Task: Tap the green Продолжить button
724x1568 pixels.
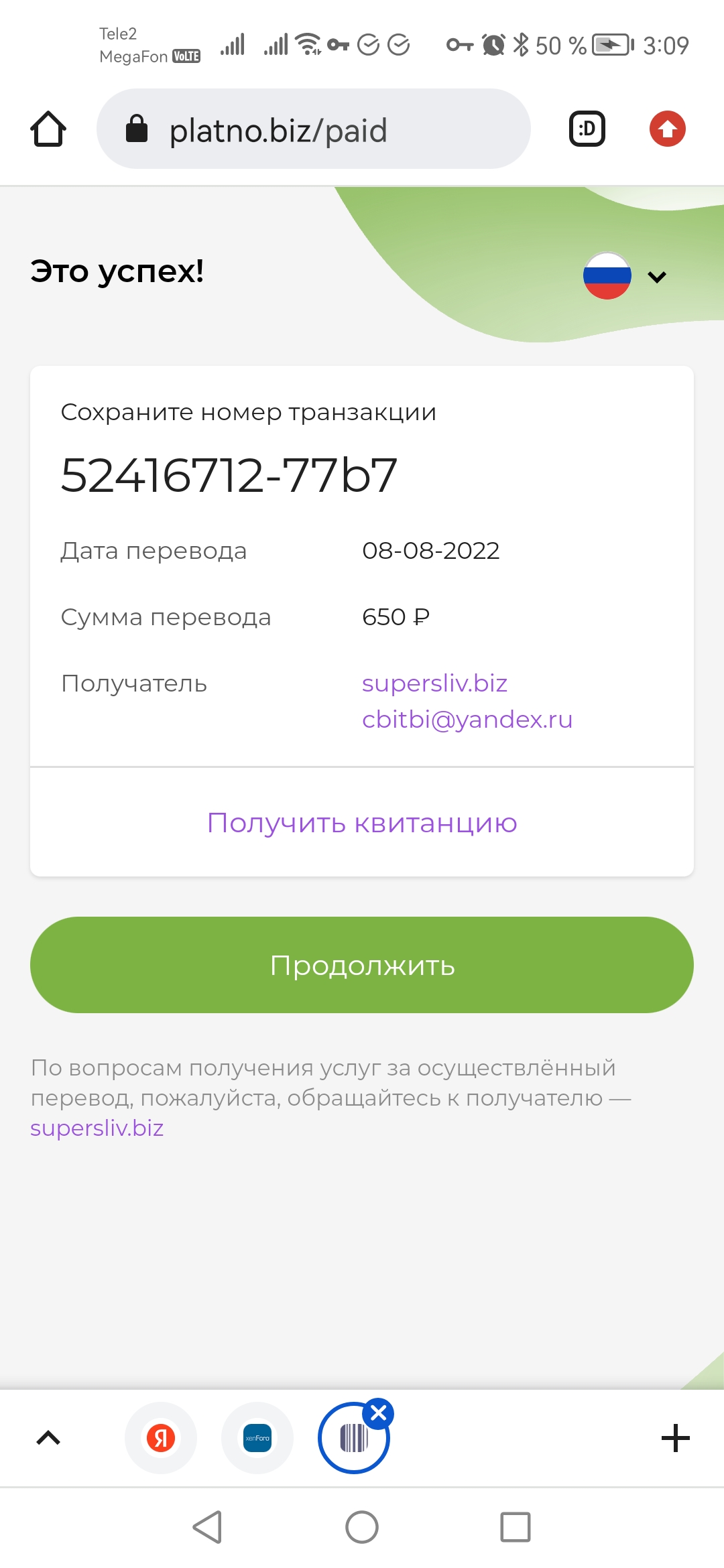Action: (x=362, y=965)
